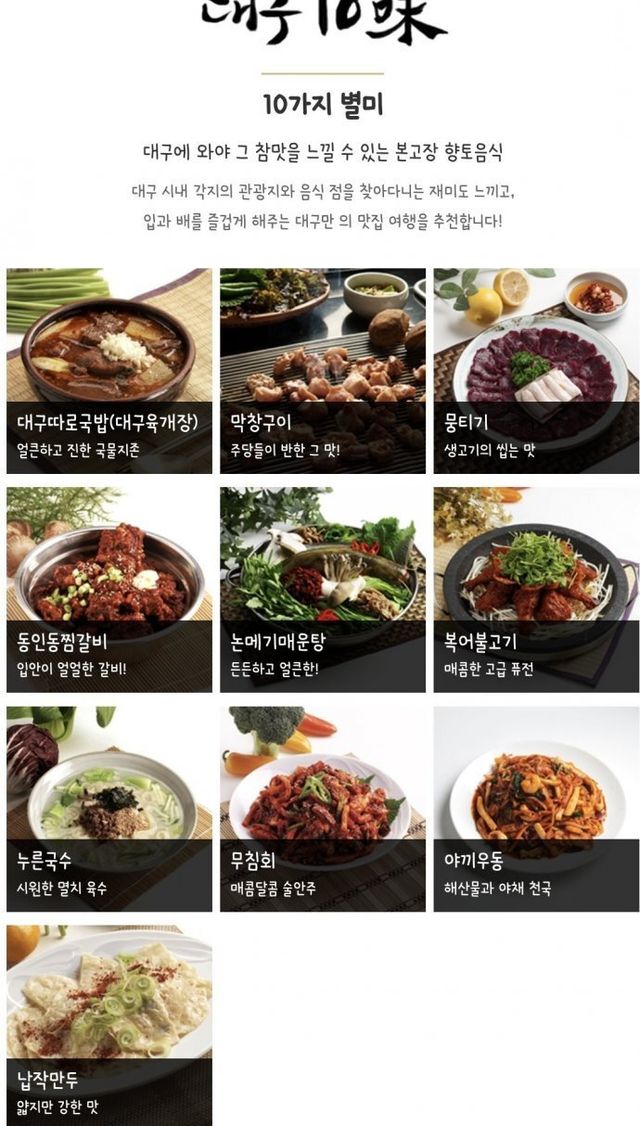
Task: View the 막창구이 dish tile
Action: [322, 370]
